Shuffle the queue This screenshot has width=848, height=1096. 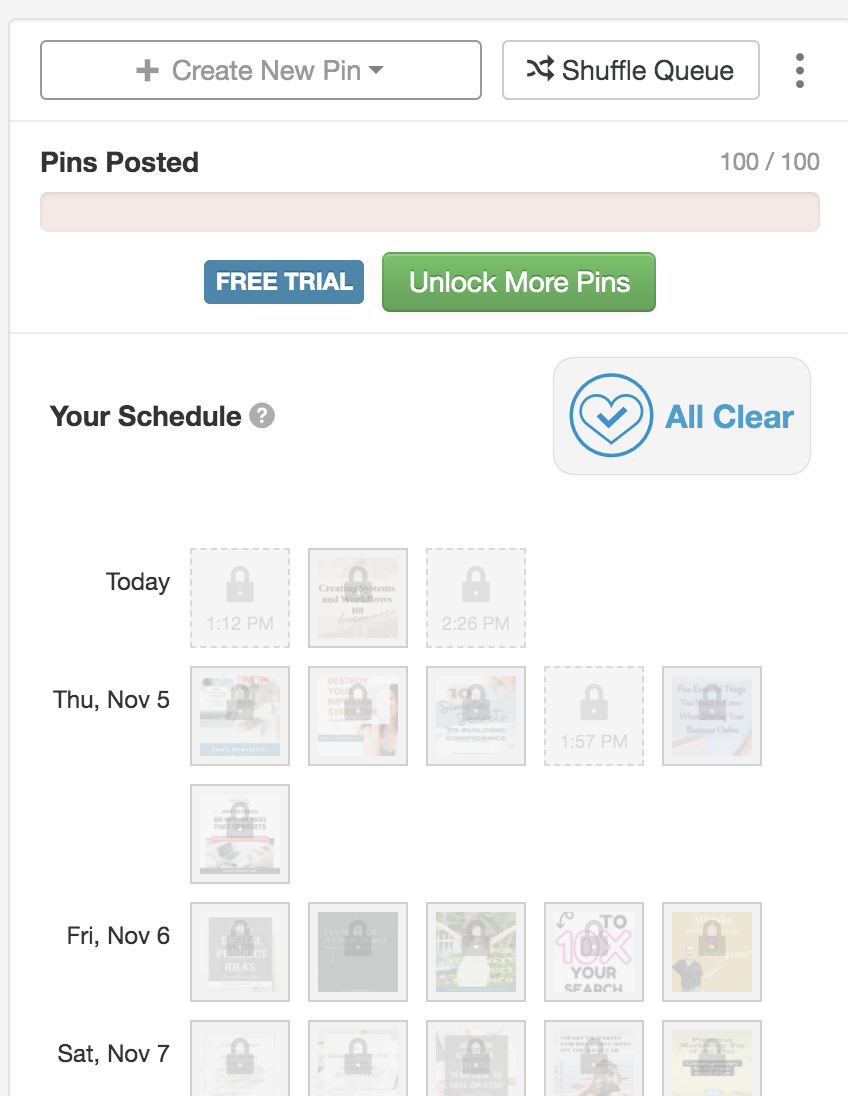[631, 70]
